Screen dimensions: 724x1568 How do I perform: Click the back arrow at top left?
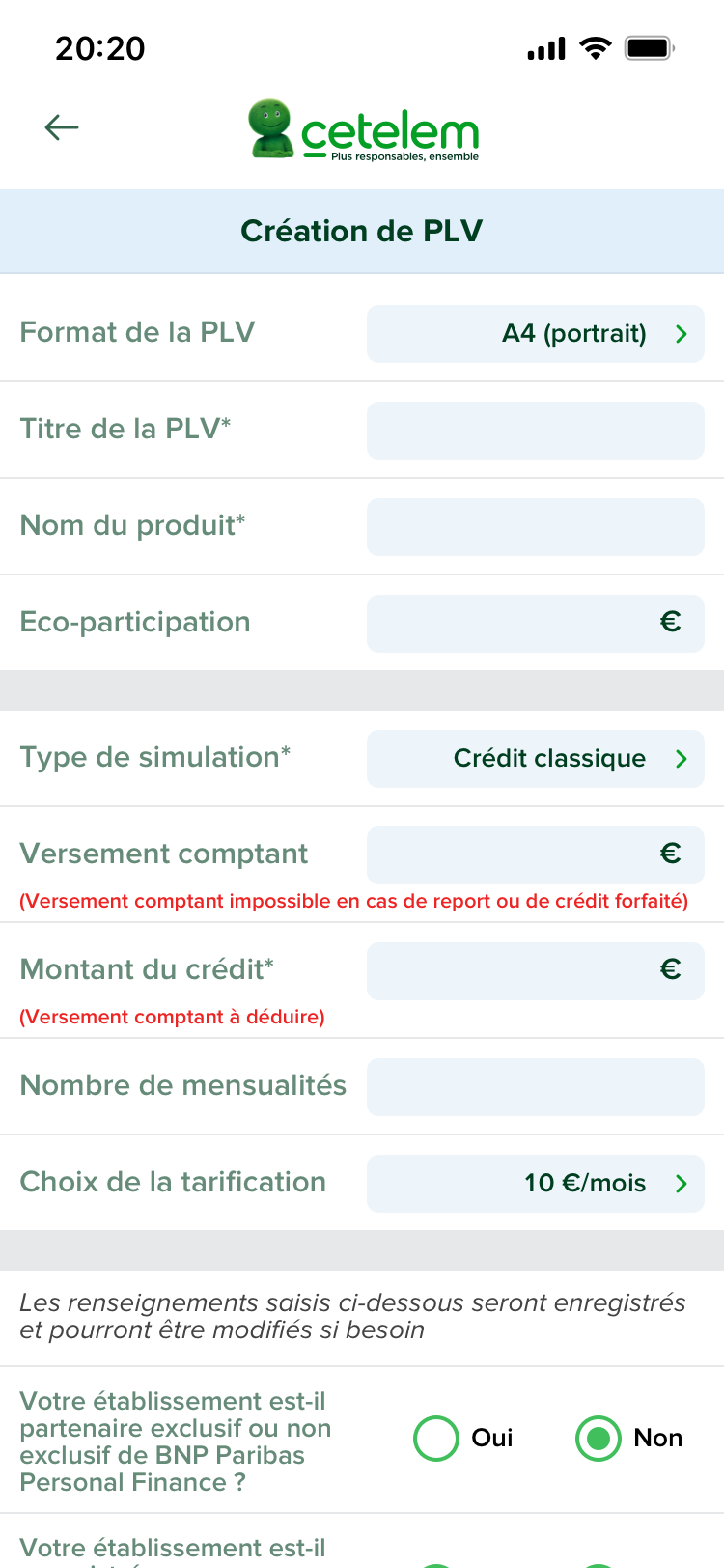tap(60, 126)
